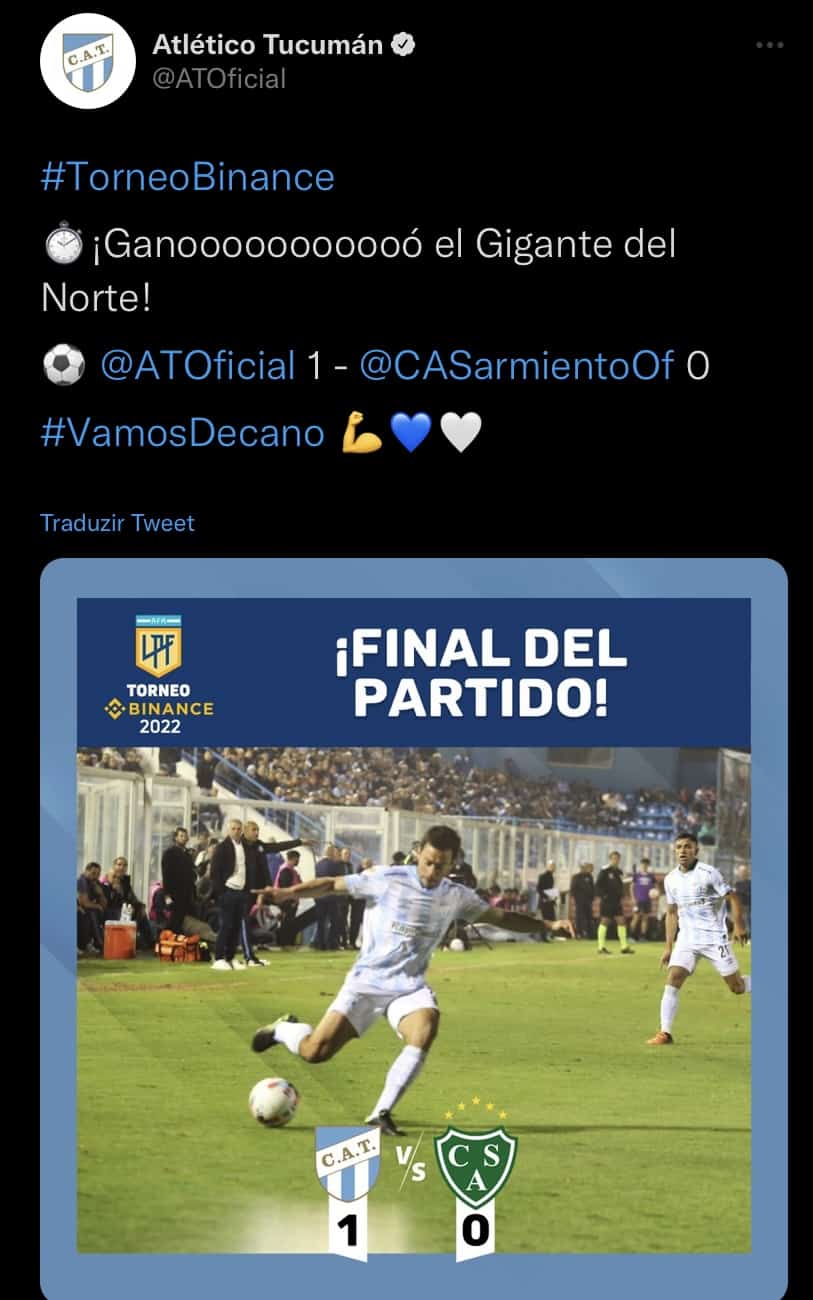The image size is (813, 1300).
Task: Click the stopwatch emoji in the tweet
Action: (x=65, y=246)
